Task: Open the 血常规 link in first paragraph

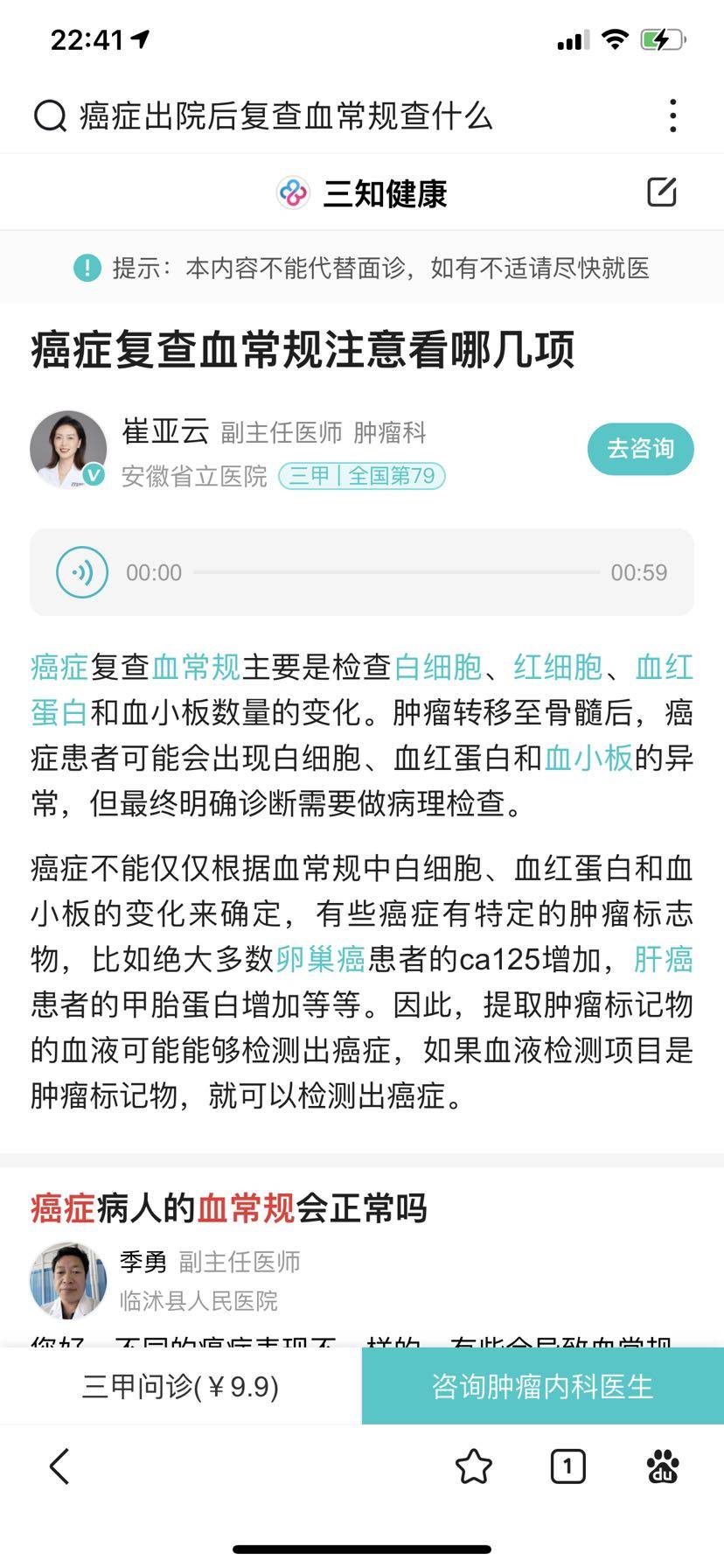Action: [197, 668]
